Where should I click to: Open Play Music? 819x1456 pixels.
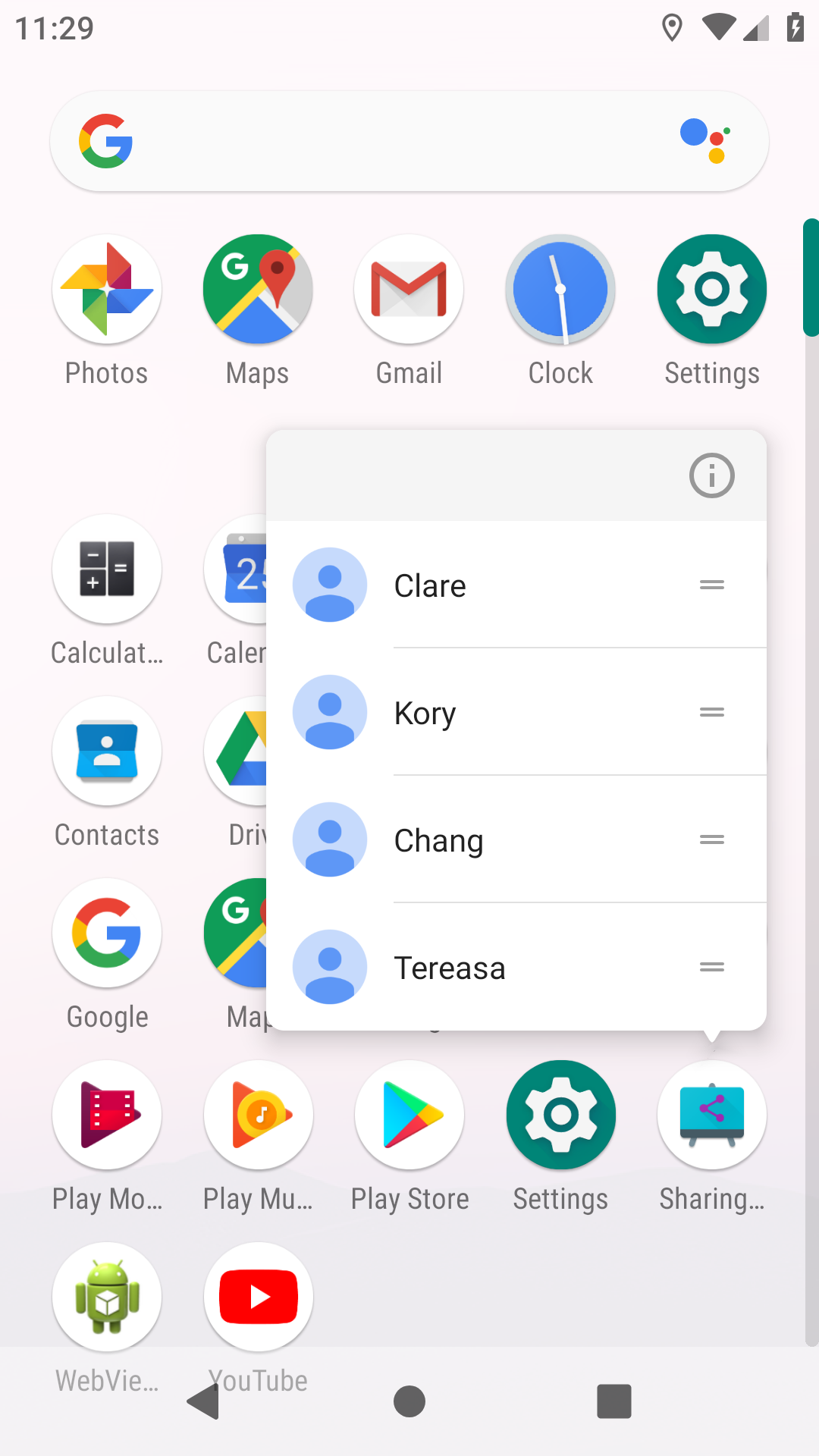pyautogui.click(x=259, y=1116)
